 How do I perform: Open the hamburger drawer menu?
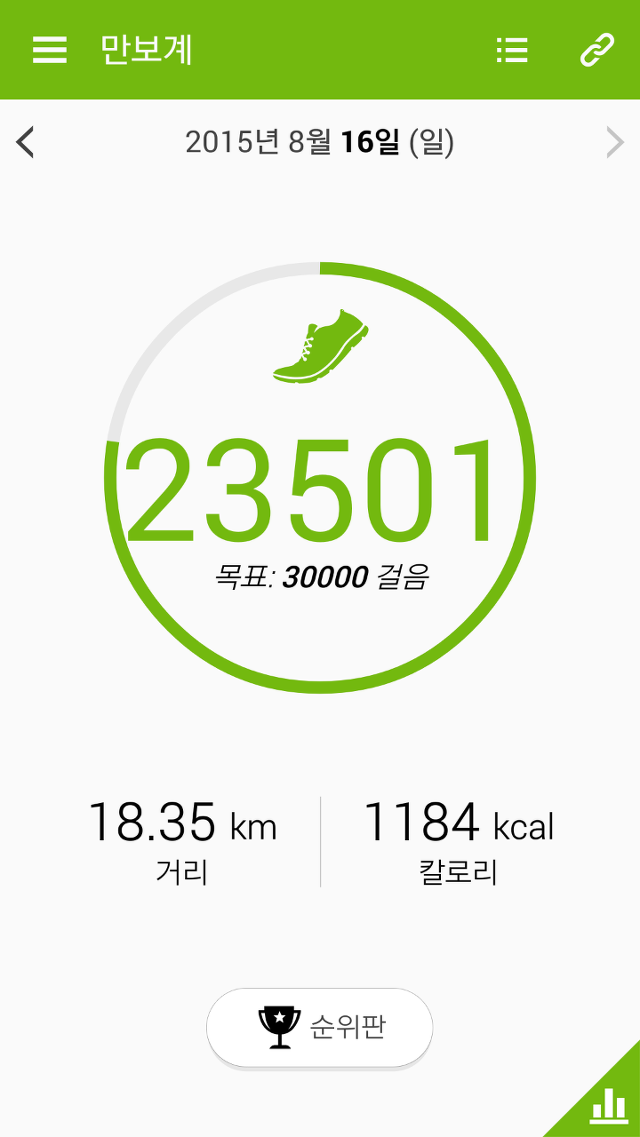50,50
